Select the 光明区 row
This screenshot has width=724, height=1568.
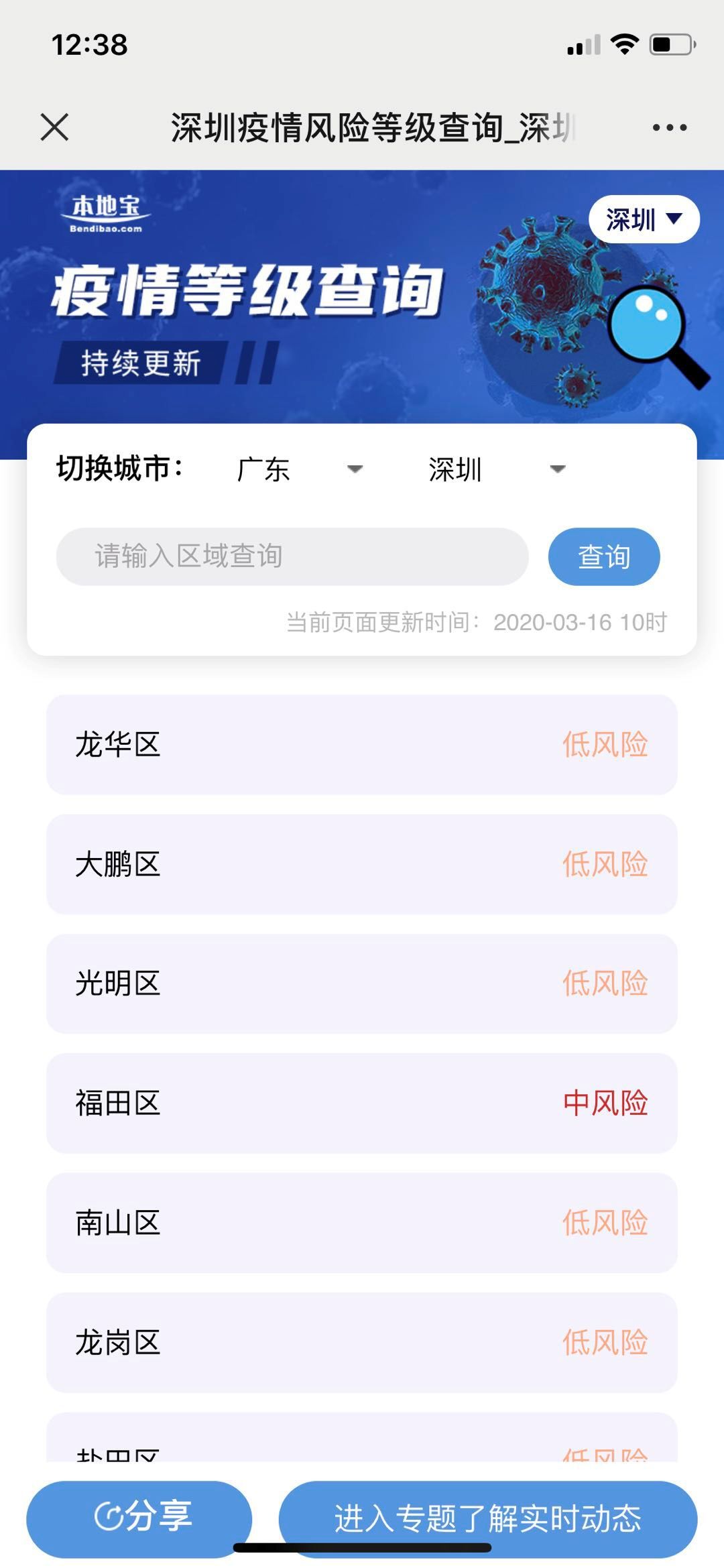pos(362,983)
